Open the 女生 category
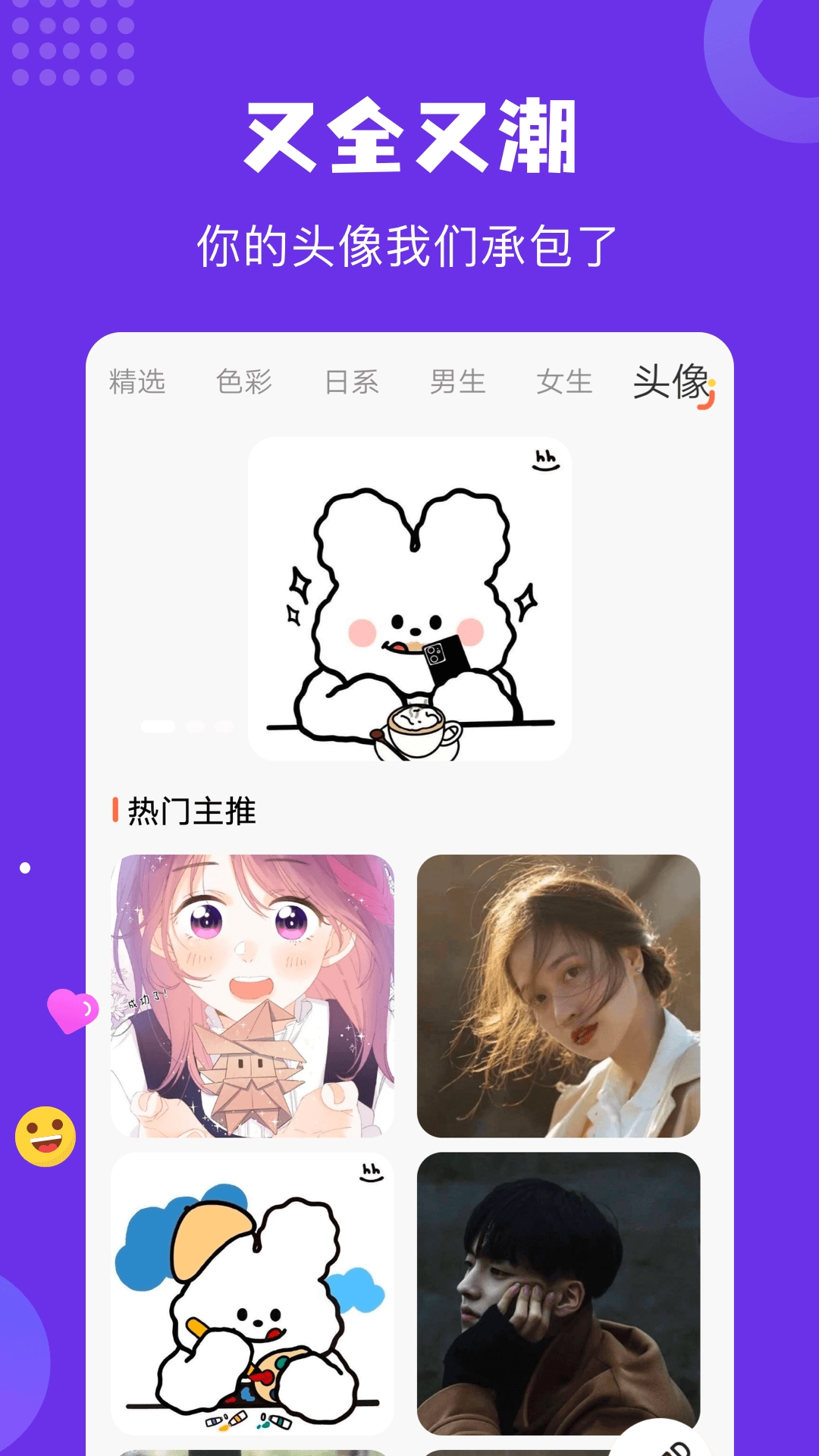 (x=565, y=381)
